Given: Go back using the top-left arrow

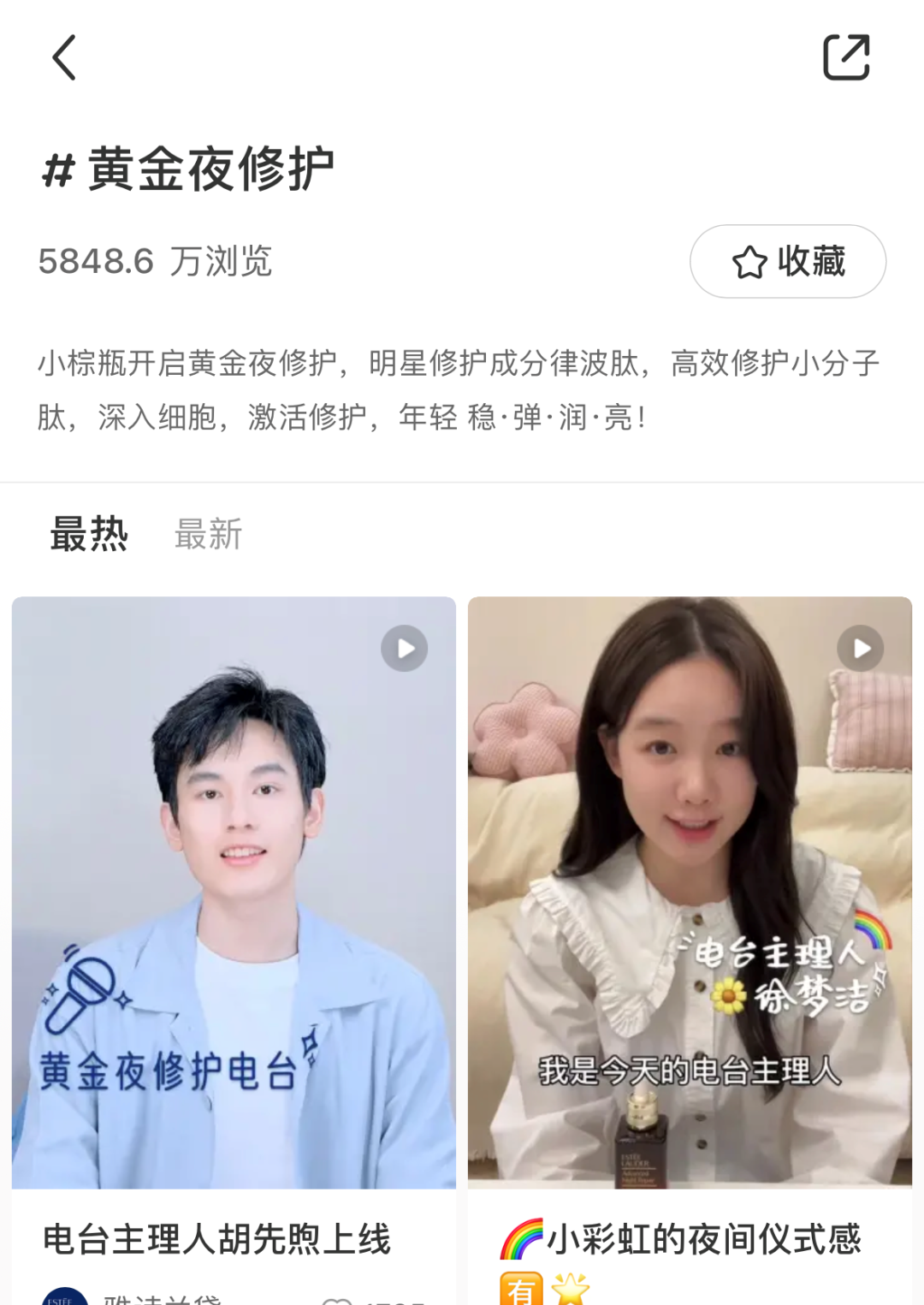Looking at the screenshot, I should pos(64,57).
